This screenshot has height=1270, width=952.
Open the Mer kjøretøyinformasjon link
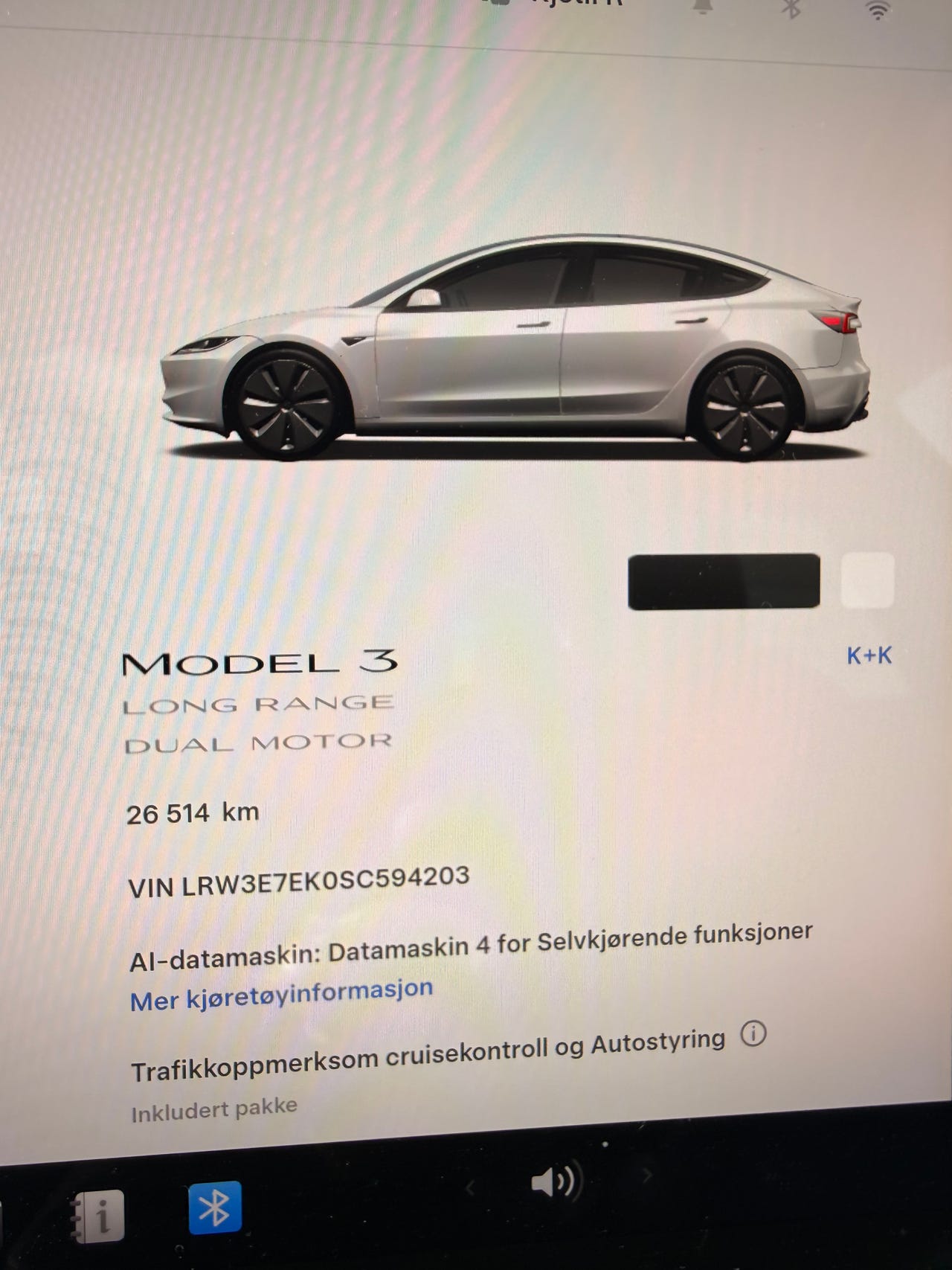[x=281, y=995]
